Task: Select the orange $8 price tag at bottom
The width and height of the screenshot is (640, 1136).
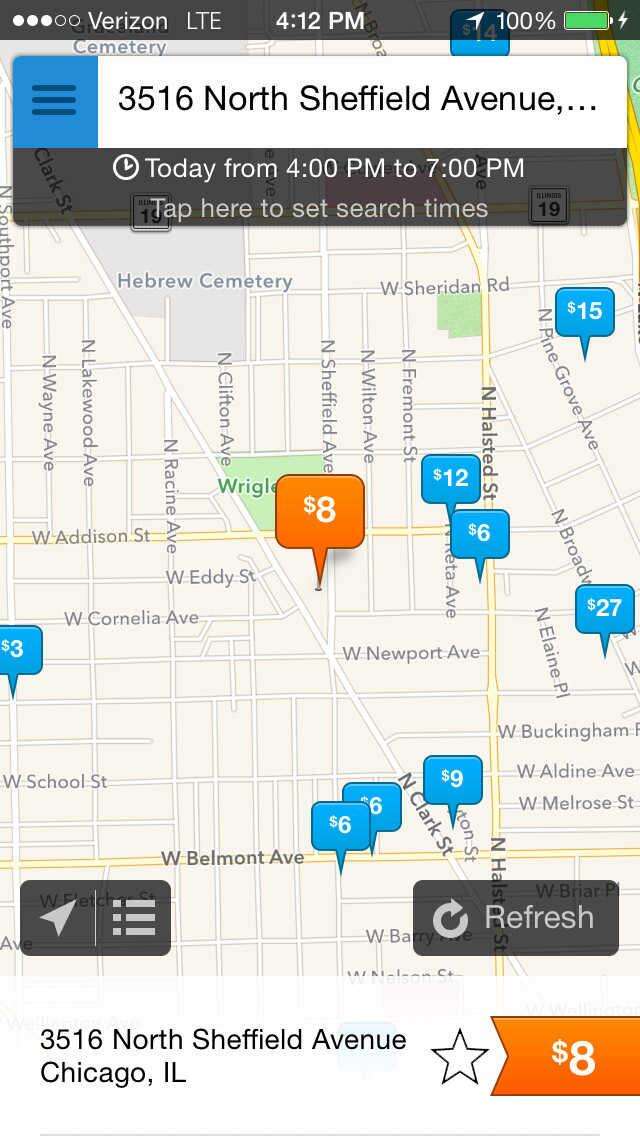Action: point(568,1057)
